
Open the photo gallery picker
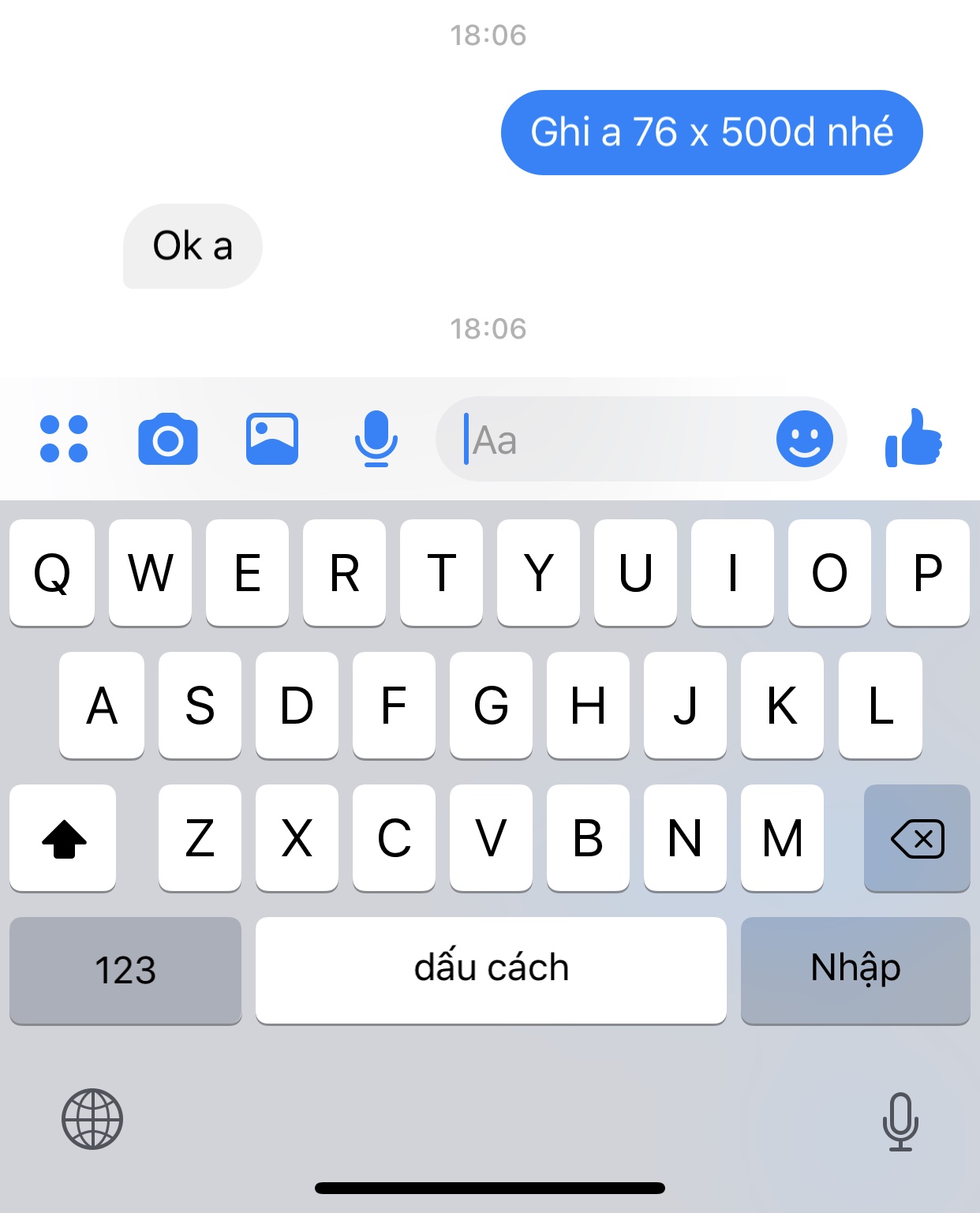272,439
